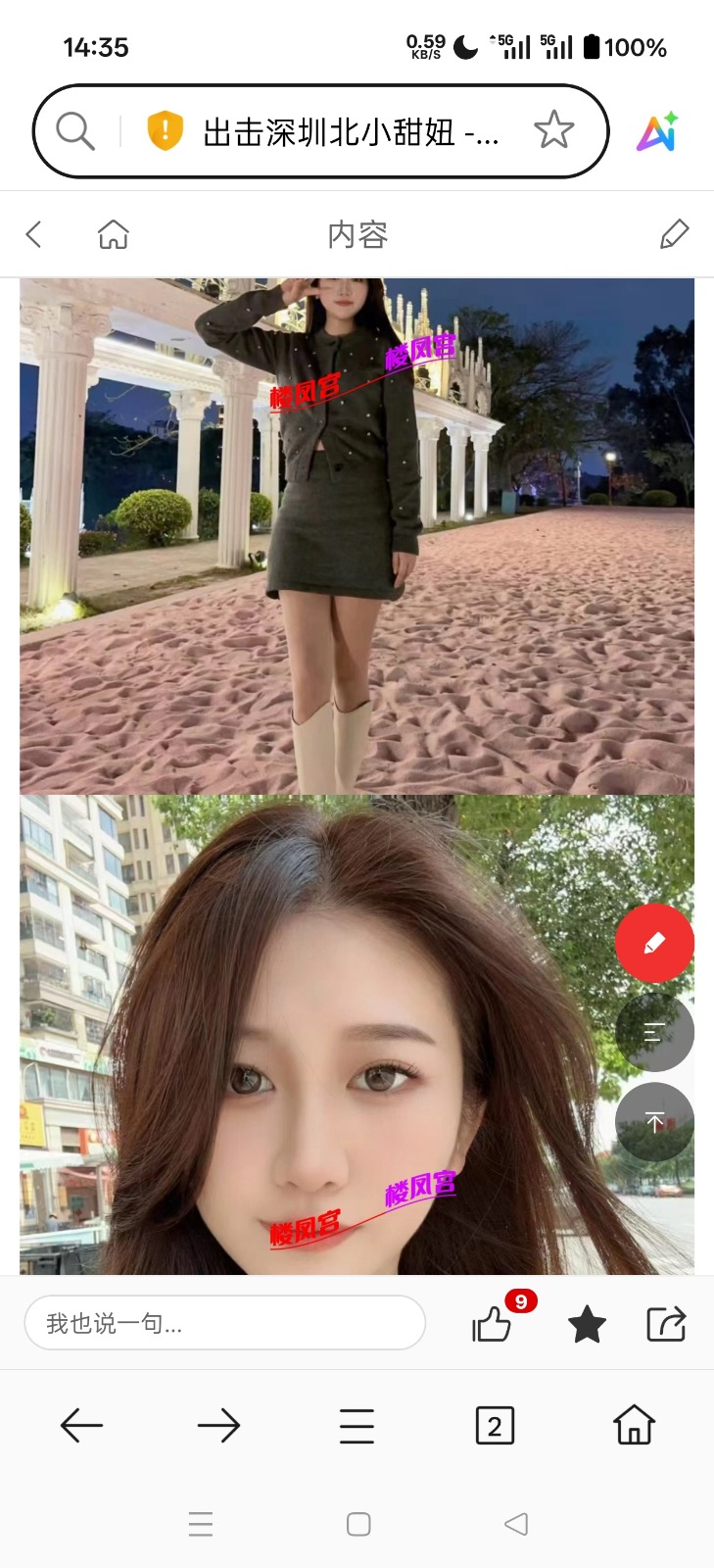Open the system recent apps button
Screen dimensions: 714x1568
click(201, 1524)
